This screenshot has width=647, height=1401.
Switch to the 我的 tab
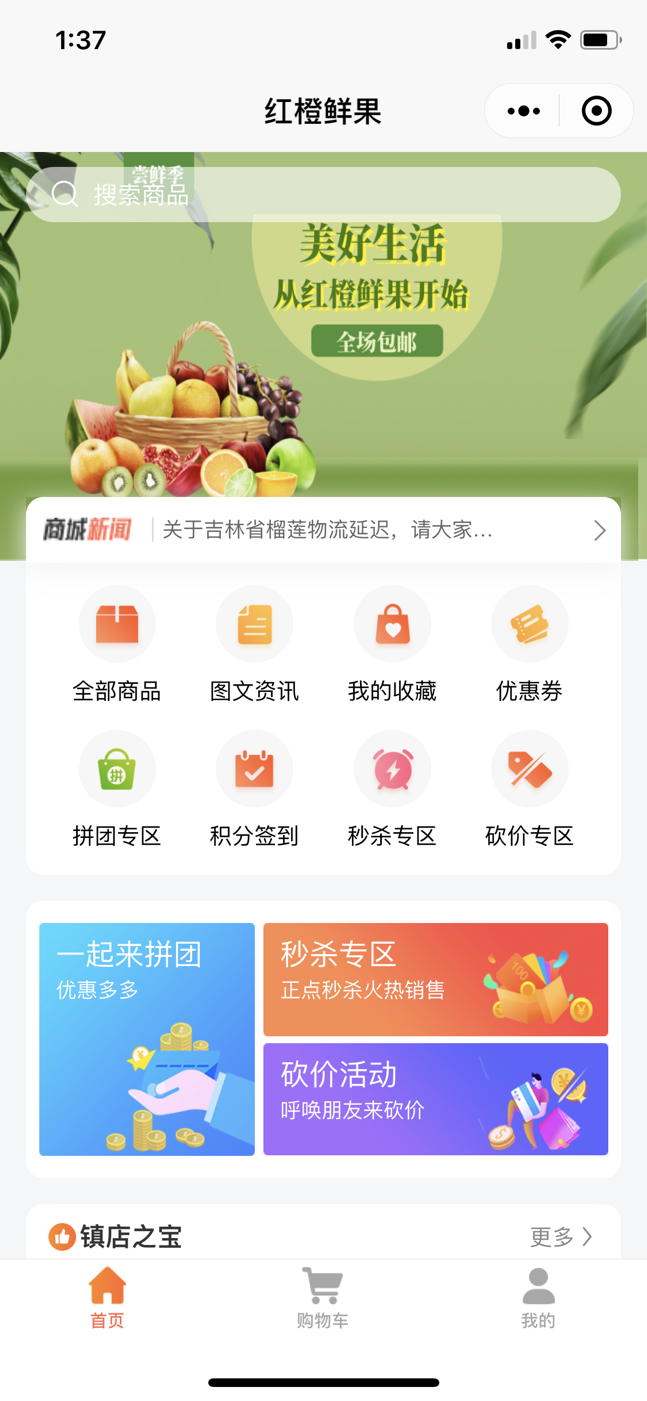coord(538,1298)
